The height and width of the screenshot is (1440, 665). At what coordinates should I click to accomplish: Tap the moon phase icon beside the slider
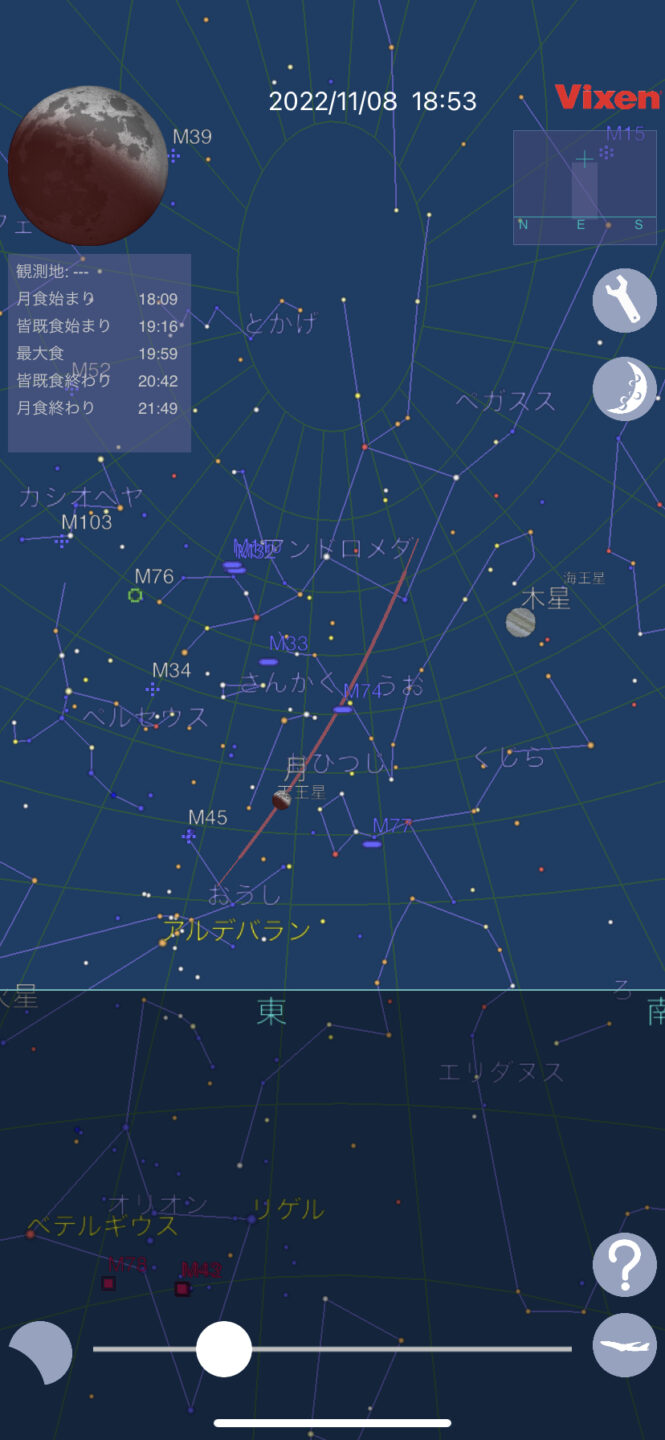point(40,1352)
